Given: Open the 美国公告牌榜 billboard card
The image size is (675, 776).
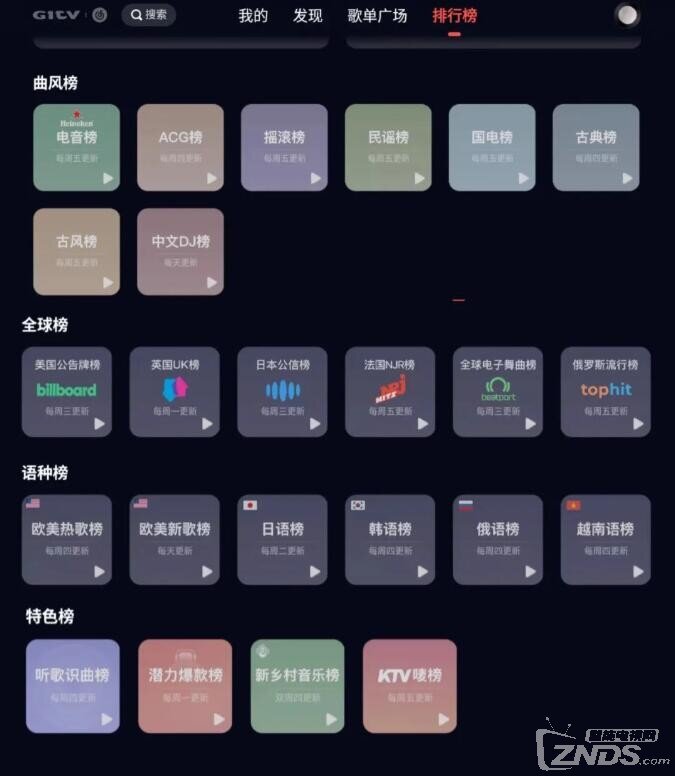Looking at the screenshot, I should coord(67,392).
